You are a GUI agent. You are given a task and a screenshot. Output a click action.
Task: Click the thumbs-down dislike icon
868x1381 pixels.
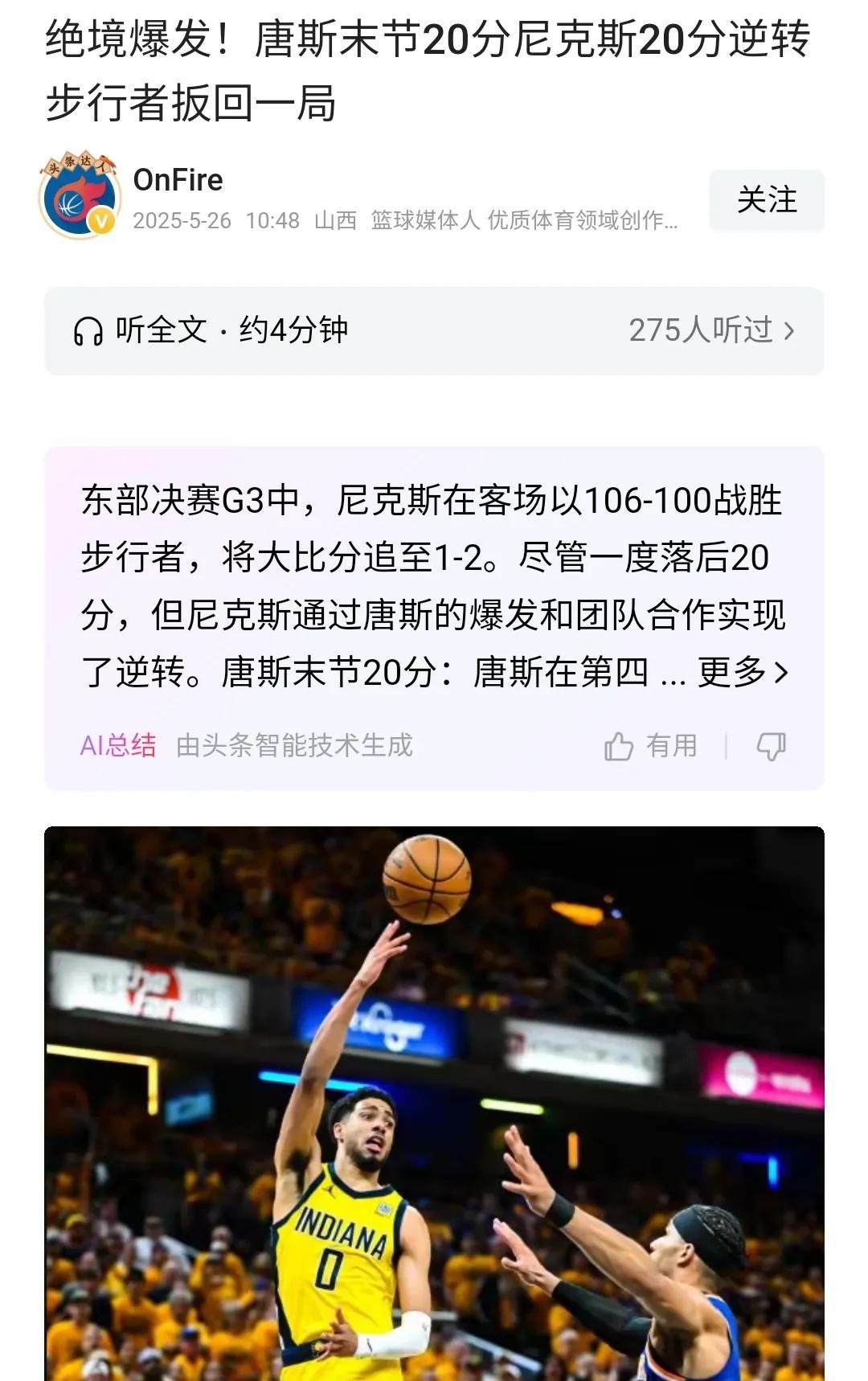coord(770,747)
